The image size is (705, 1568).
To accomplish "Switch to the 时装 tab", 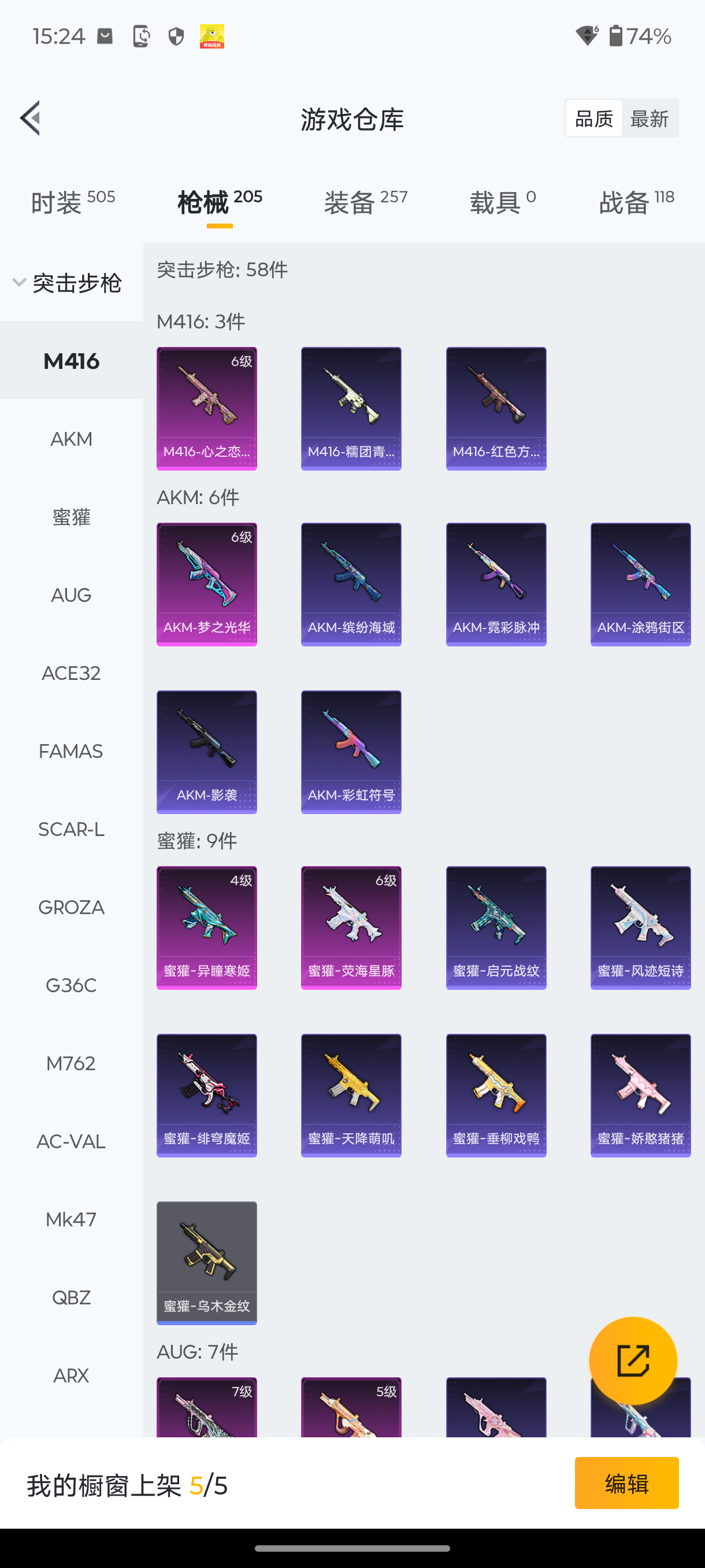I will tap(72, 202).
